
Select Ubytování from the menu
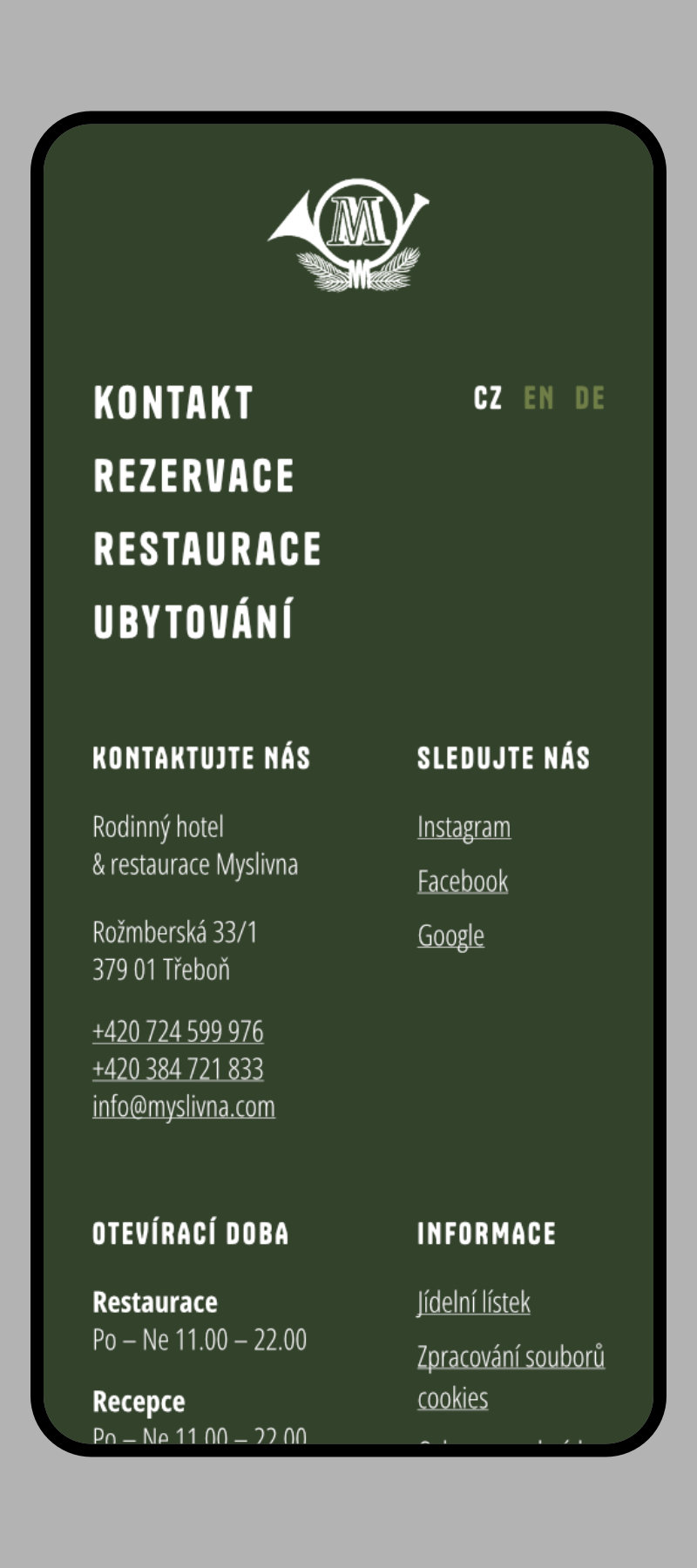[x=193, y=619]
